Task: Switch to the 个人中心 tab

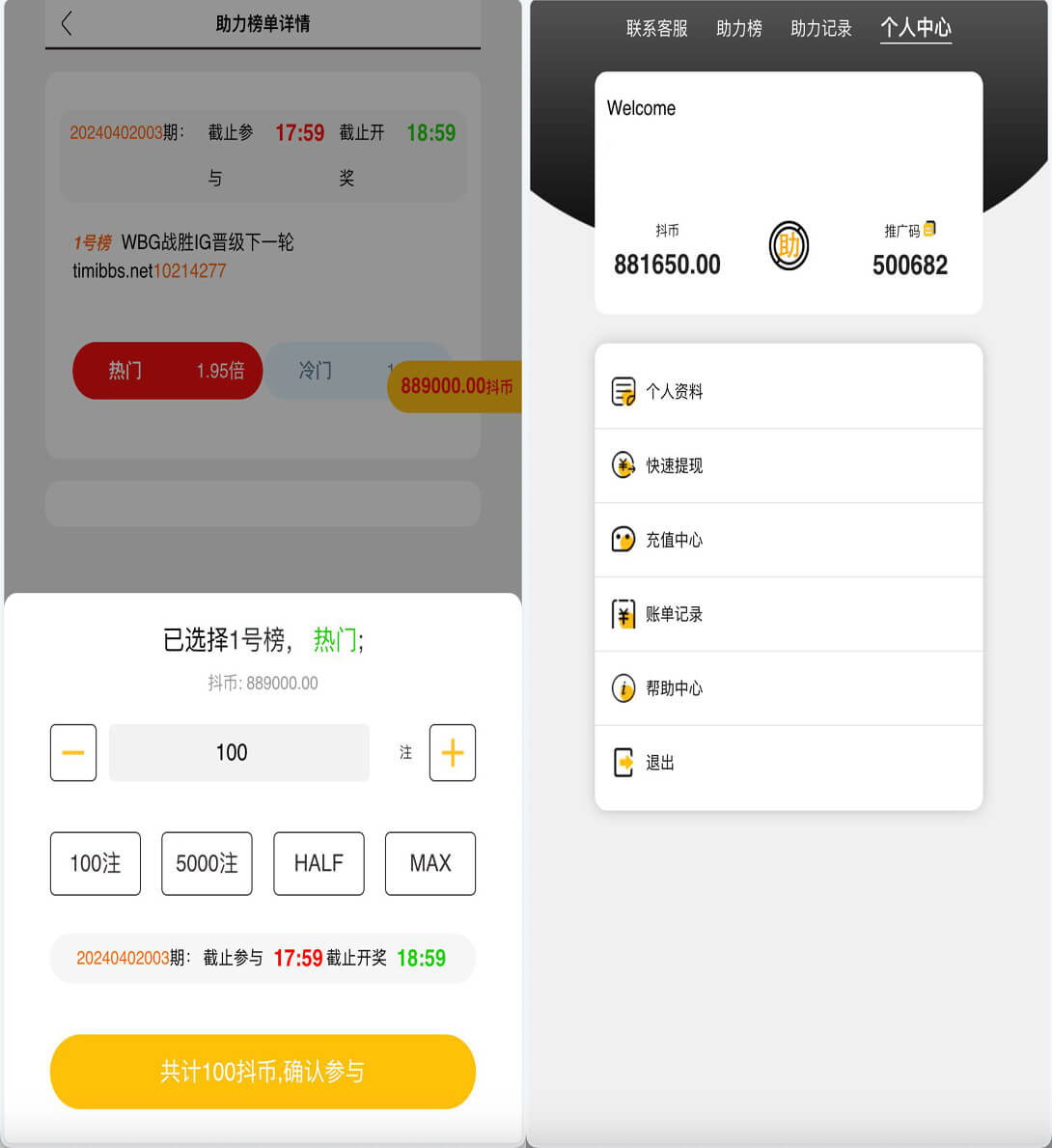Action: point(916,28)
